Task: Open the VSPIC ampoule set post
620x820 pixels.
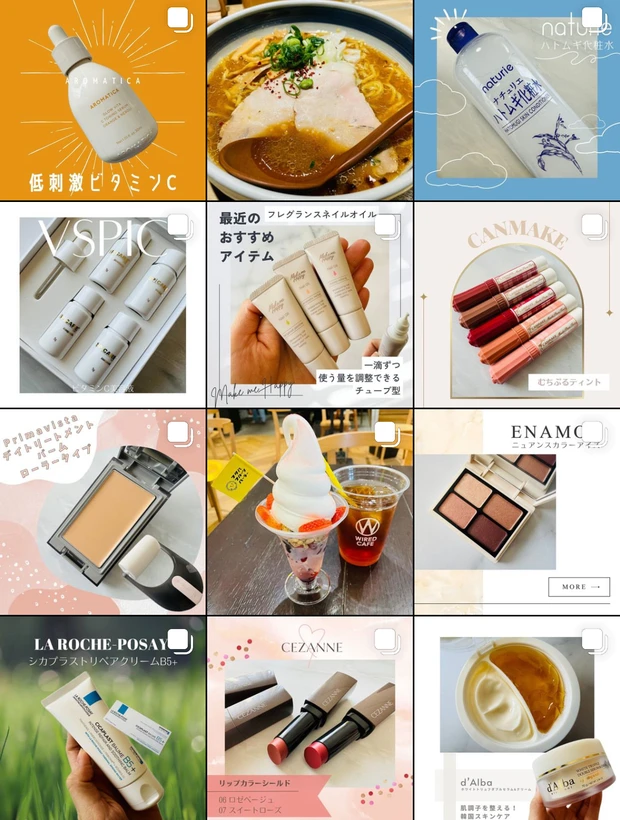Action: (x=102, y=305)
